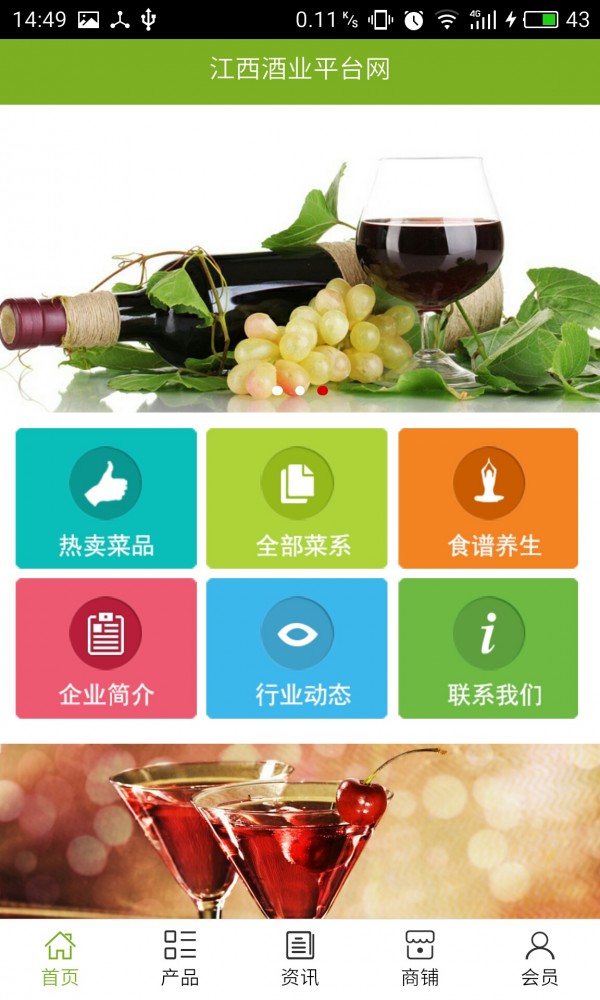The height and width of the screenshot is (1000, 600).
Task: Switch to the 商铺 tab
Action: [x=420, y=958]
